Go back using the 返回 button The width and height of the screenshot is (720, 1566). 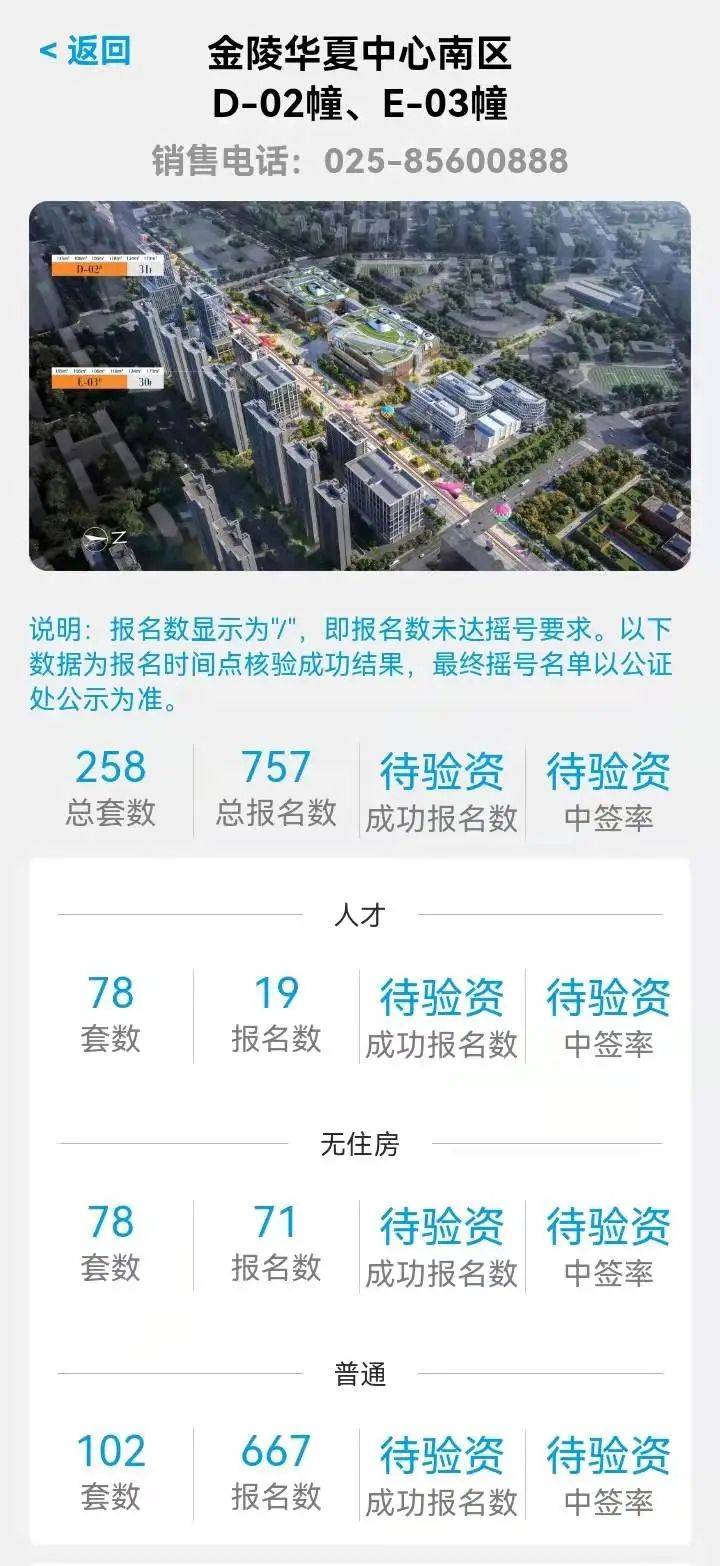(x=86, y=51)
